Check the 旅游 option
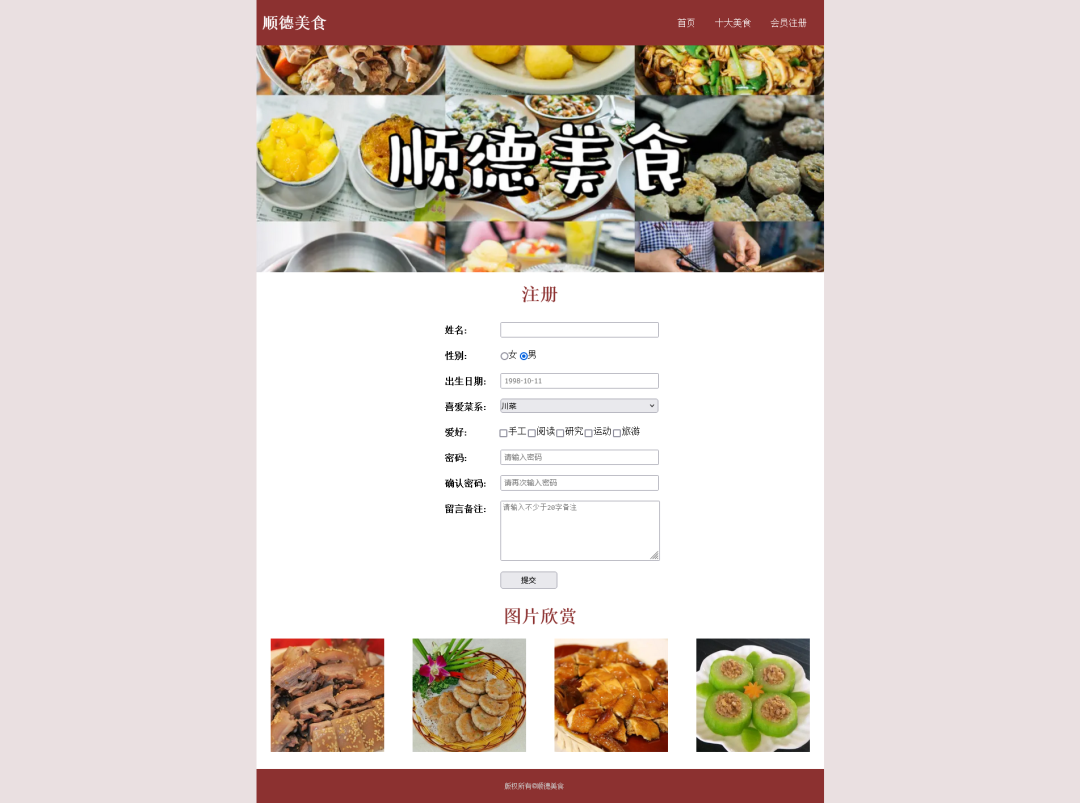This screenshot has width=1080, height=803. coord(617,433)
